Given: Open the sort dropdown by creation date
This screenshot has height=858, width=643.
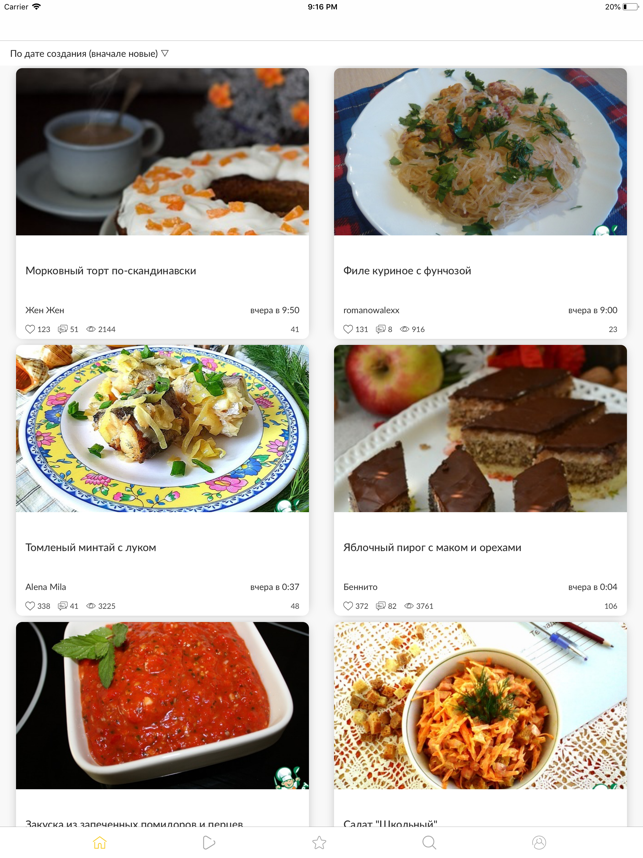Looking at the screenshot, I should click(x=89, y=53).
